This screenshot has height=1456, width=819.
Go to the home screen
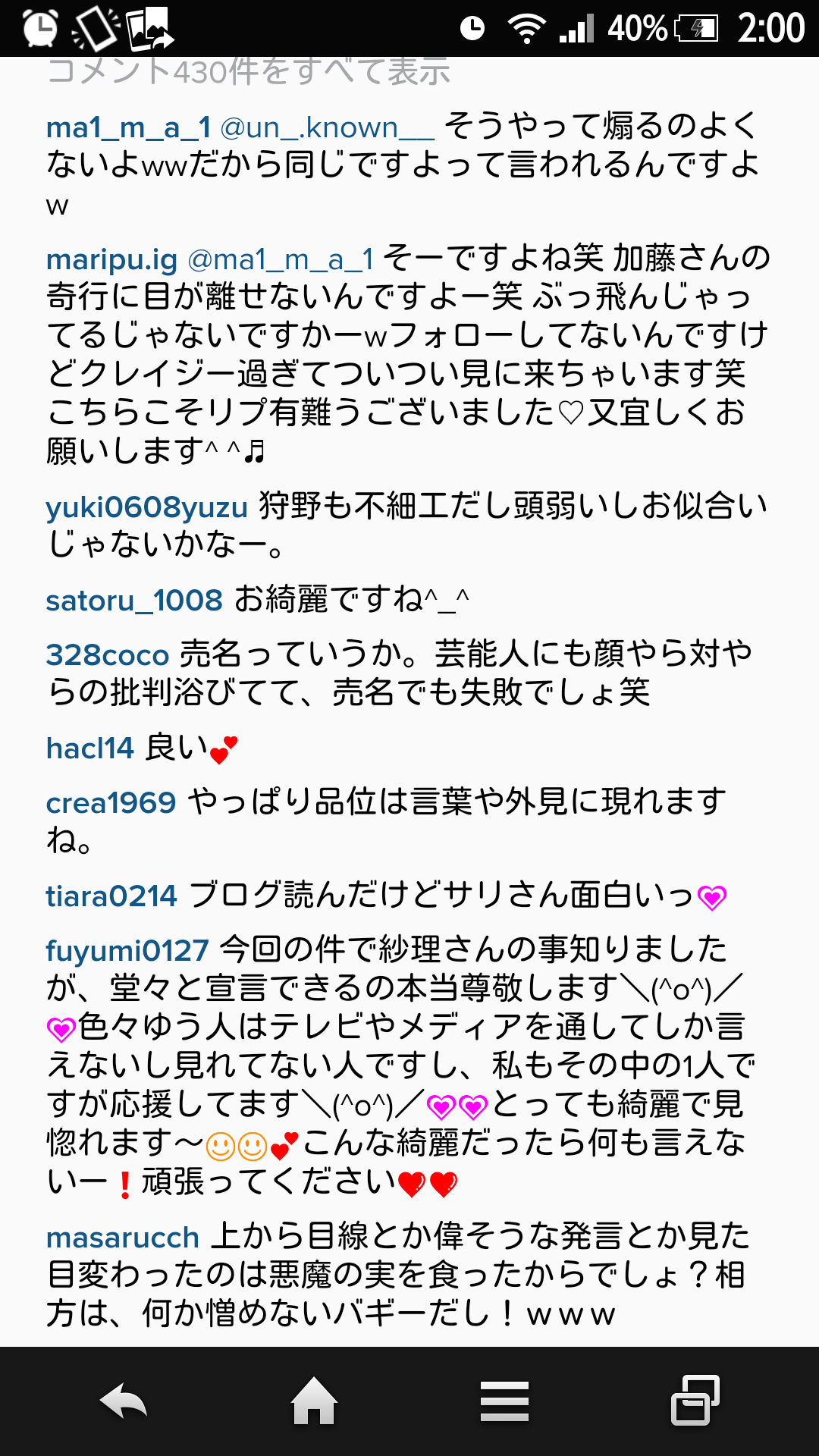tap(314, 1401)
